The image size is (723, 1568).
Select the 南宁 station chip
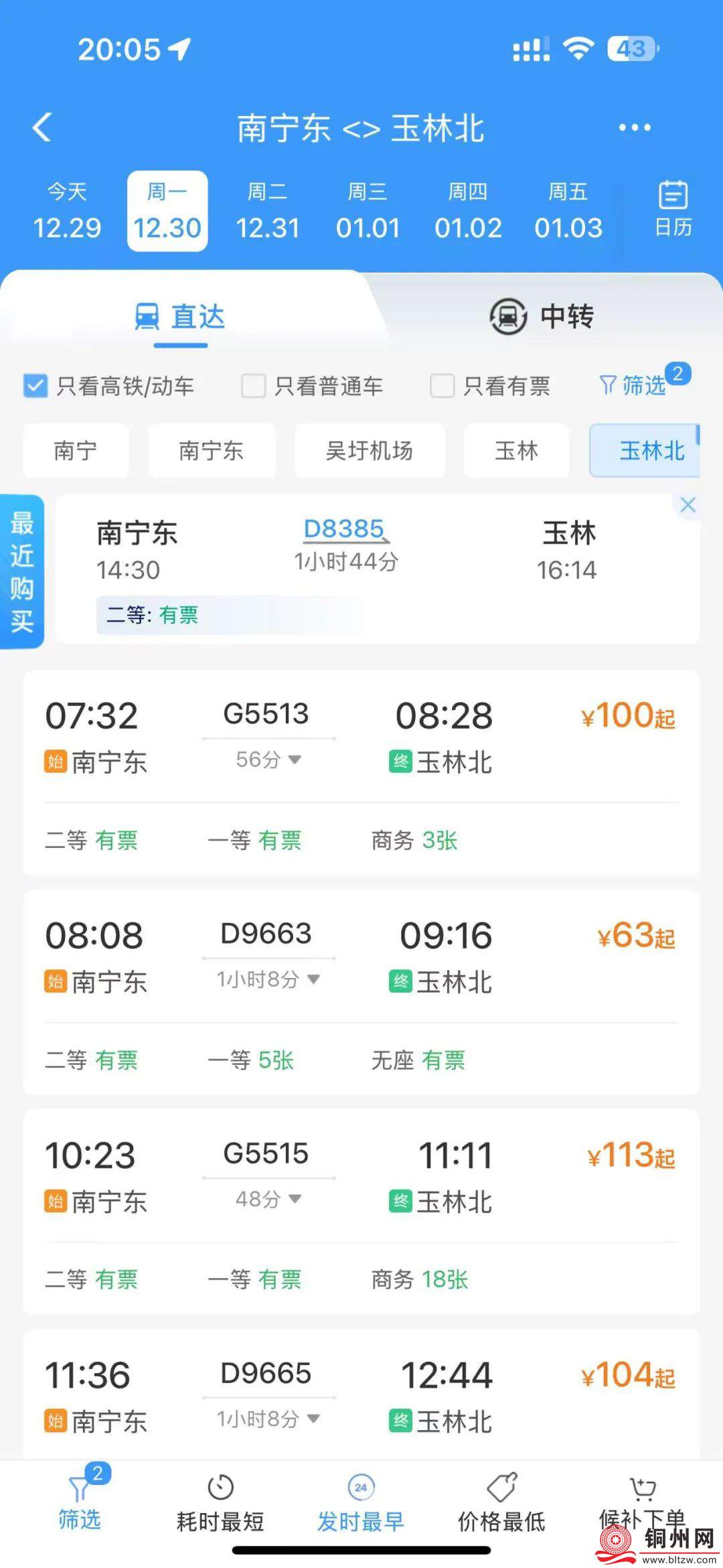[76, 451]
